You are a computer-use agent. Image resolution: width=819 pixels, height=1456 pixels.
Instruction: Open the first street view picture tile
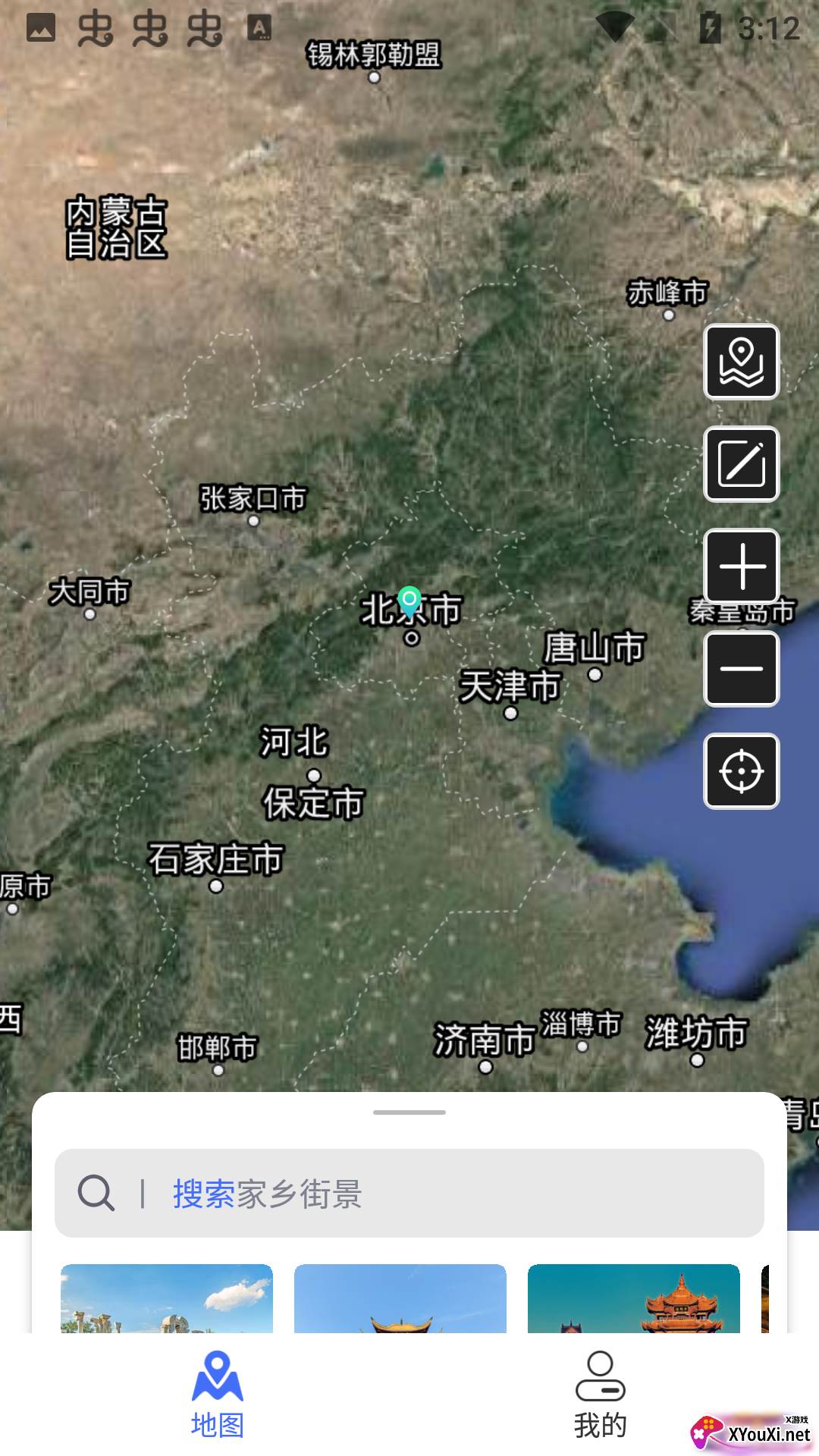[167, 1298]
